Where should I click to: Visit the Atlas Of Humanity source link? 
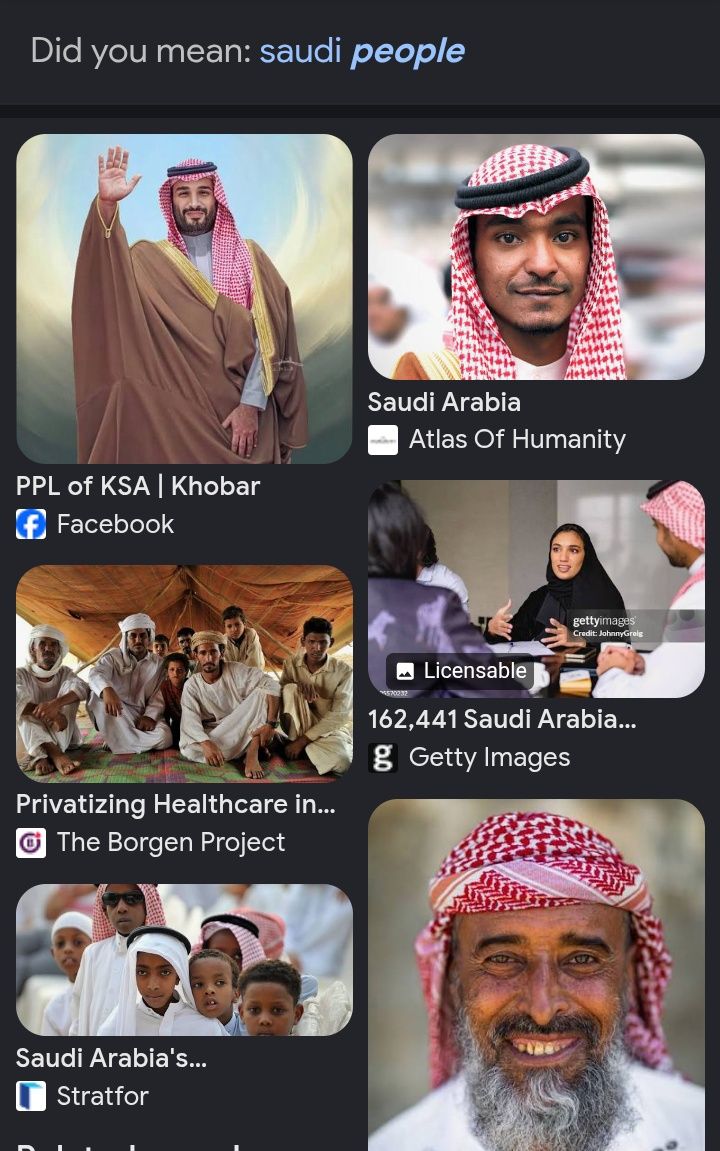[516, 439]
